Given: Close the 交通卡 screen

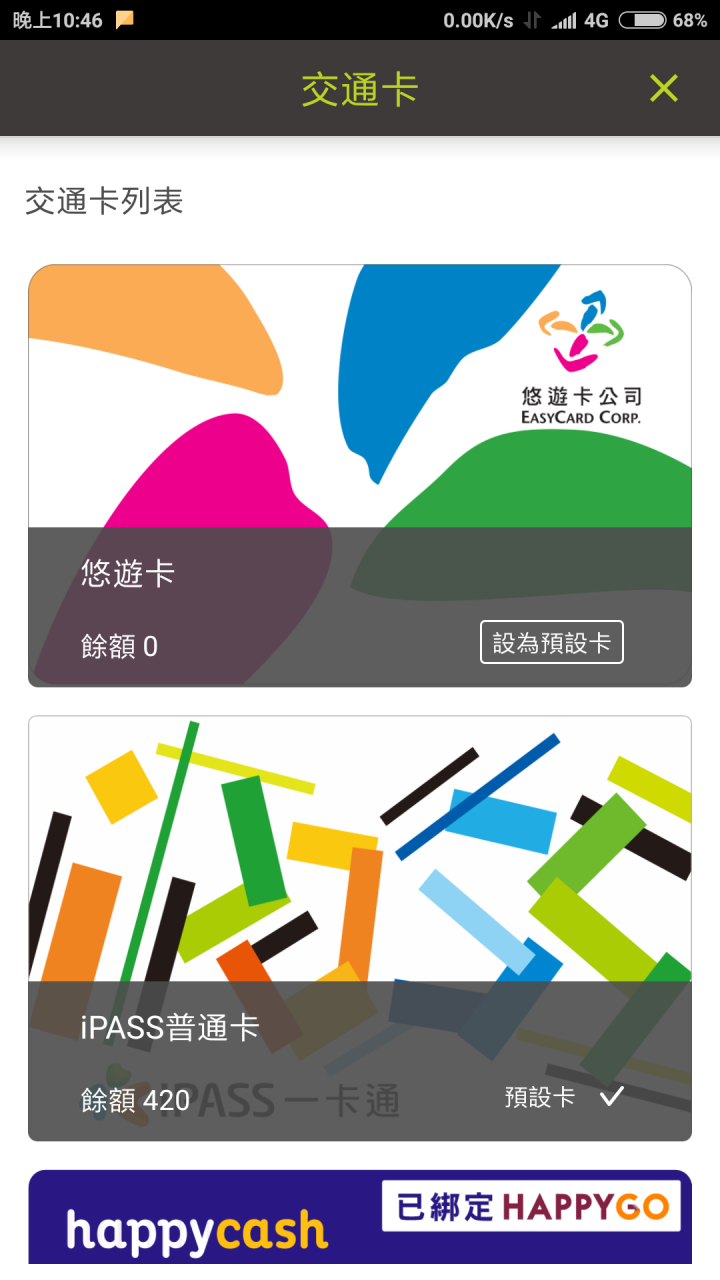Looking at the screenshot, I should 664,89.
